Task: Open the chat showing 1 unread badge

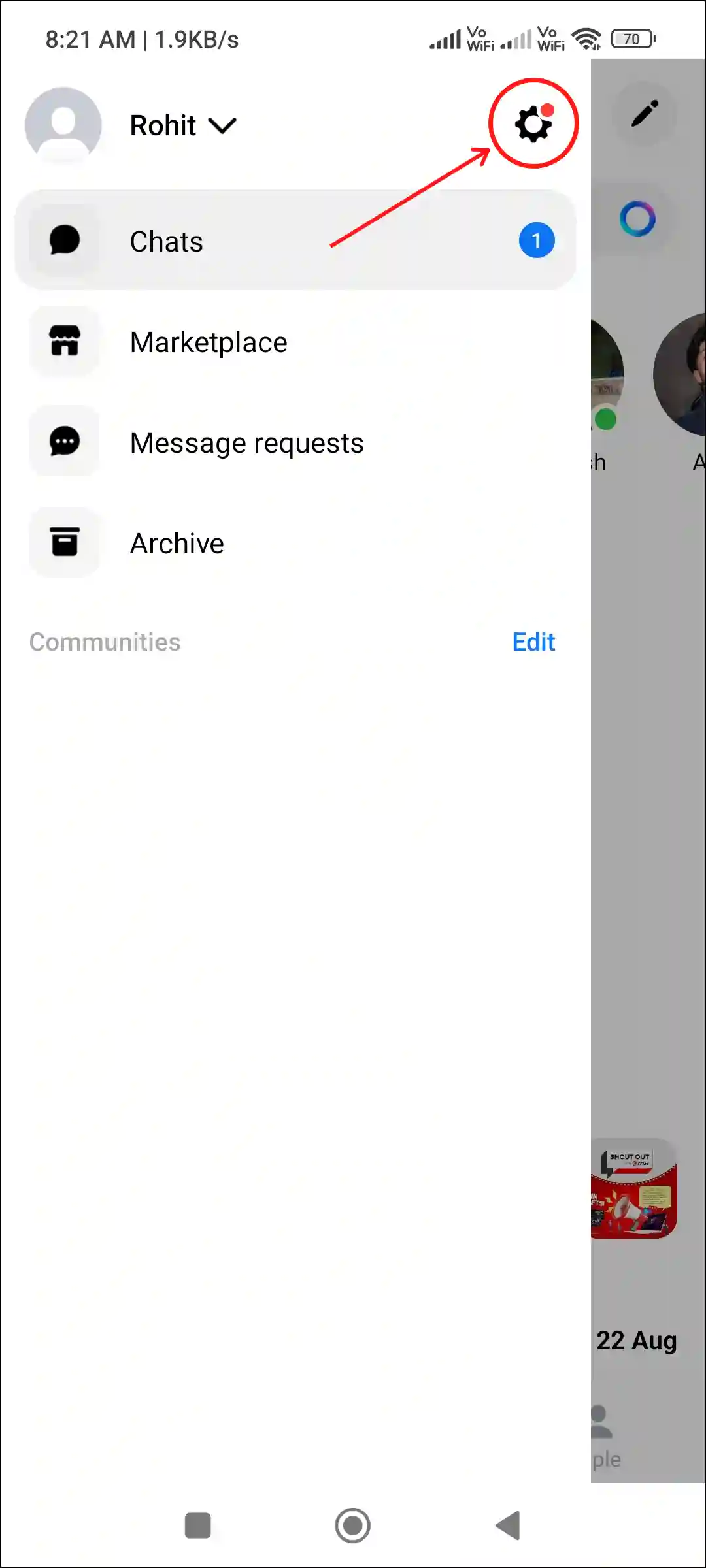Action: click(x=536, y=240)
